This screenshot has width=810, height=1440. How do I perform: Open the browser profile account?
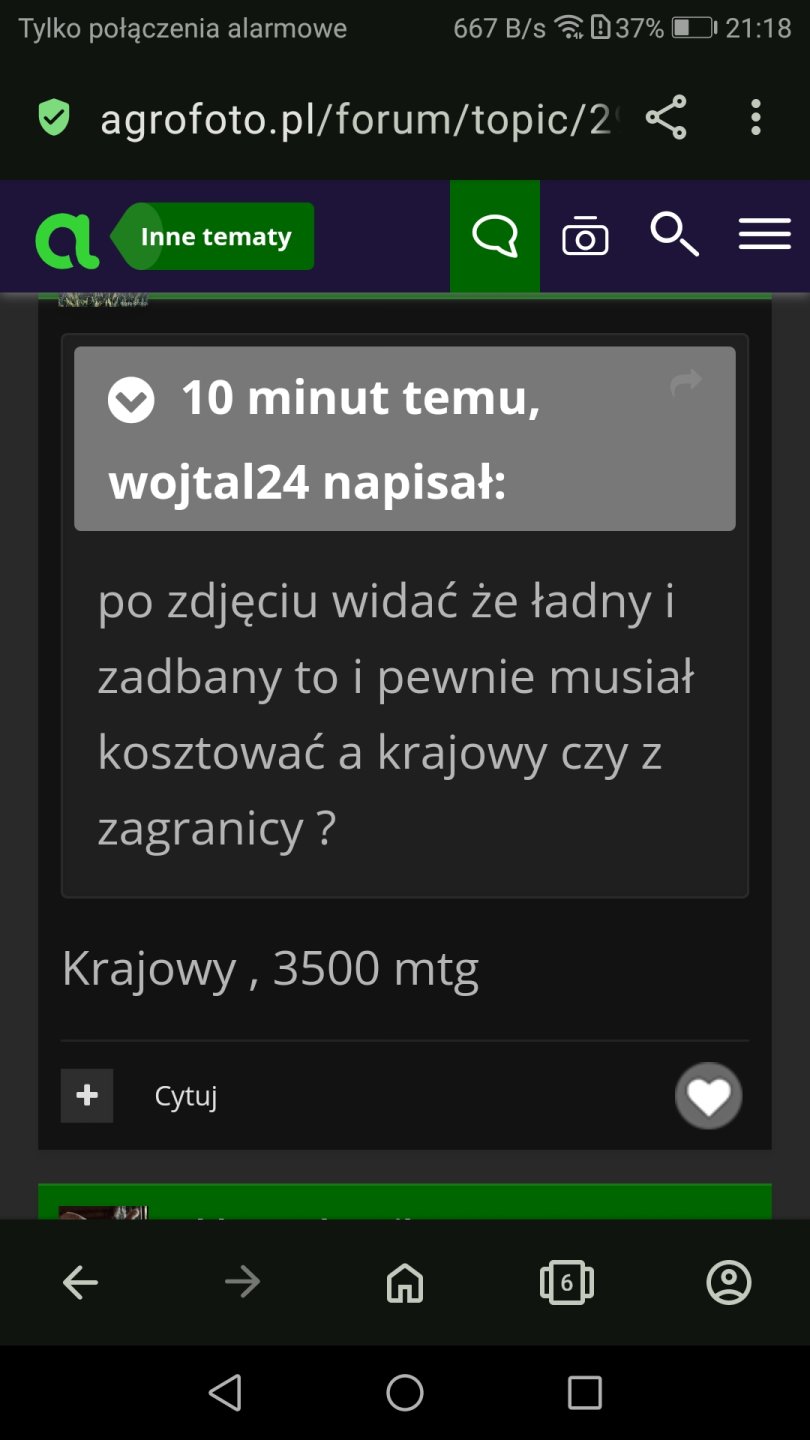(x=729, y=1283)
